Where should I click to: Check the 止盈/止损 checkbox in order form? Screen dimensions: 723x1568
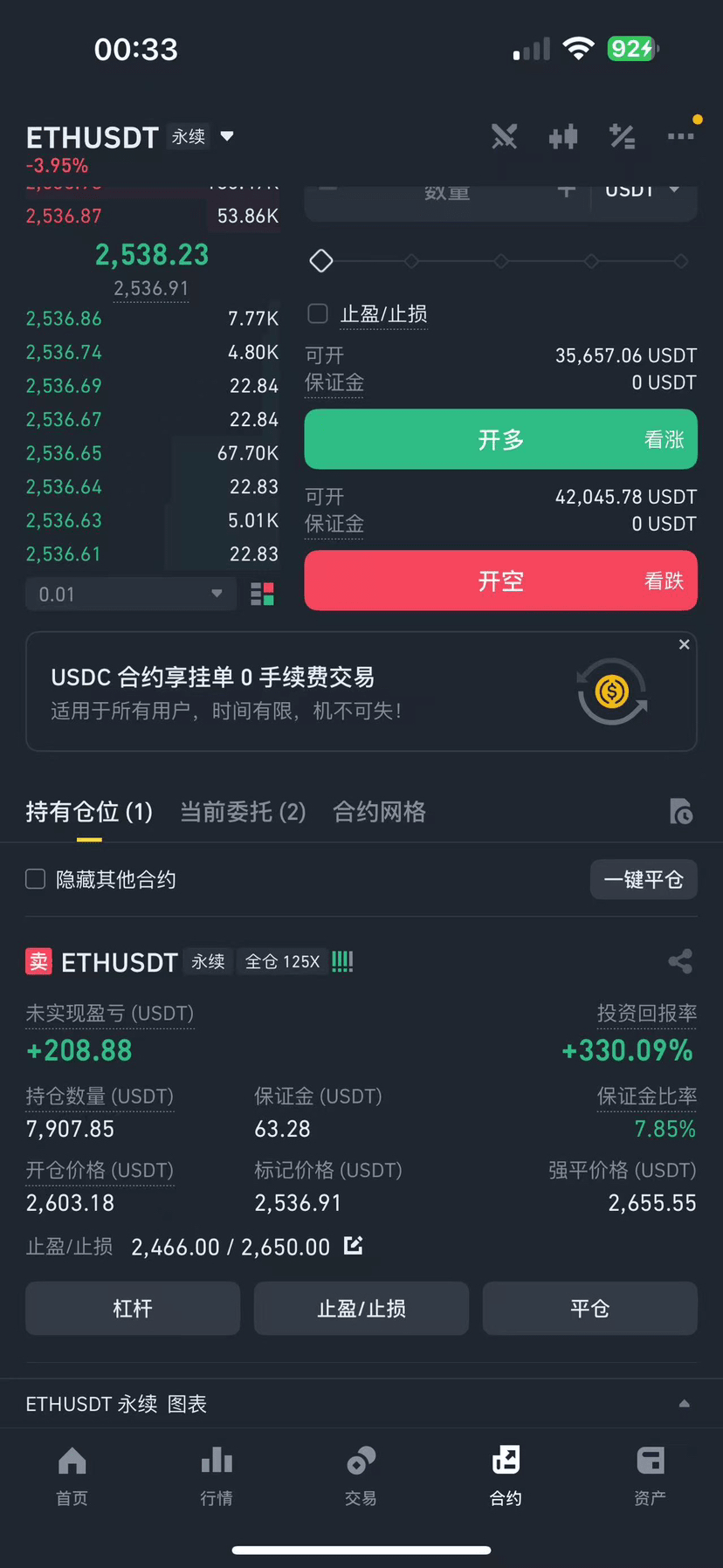click(318, 313)
